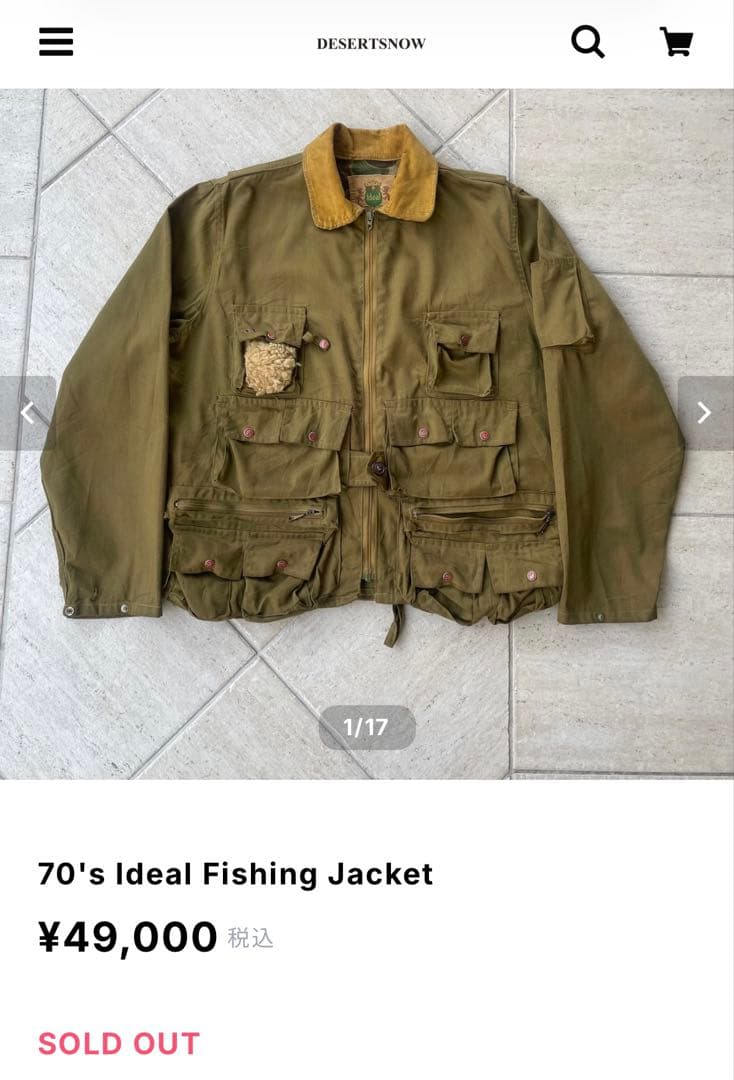Viewport: 734px width, 1080px height.
Task: Select the cart icon at top right
Action: 675,41
